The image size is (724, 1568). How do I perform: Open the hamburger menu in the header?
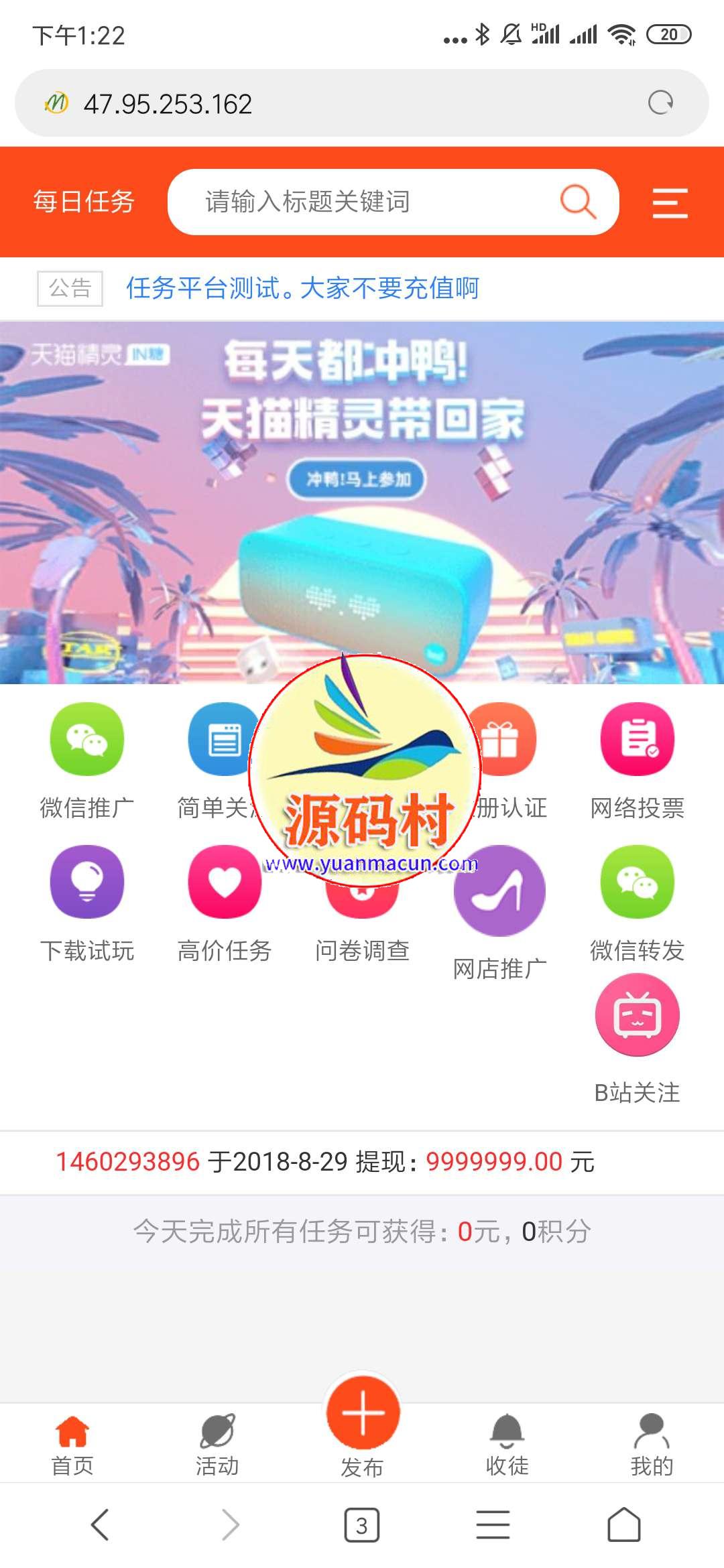point(670,203)
